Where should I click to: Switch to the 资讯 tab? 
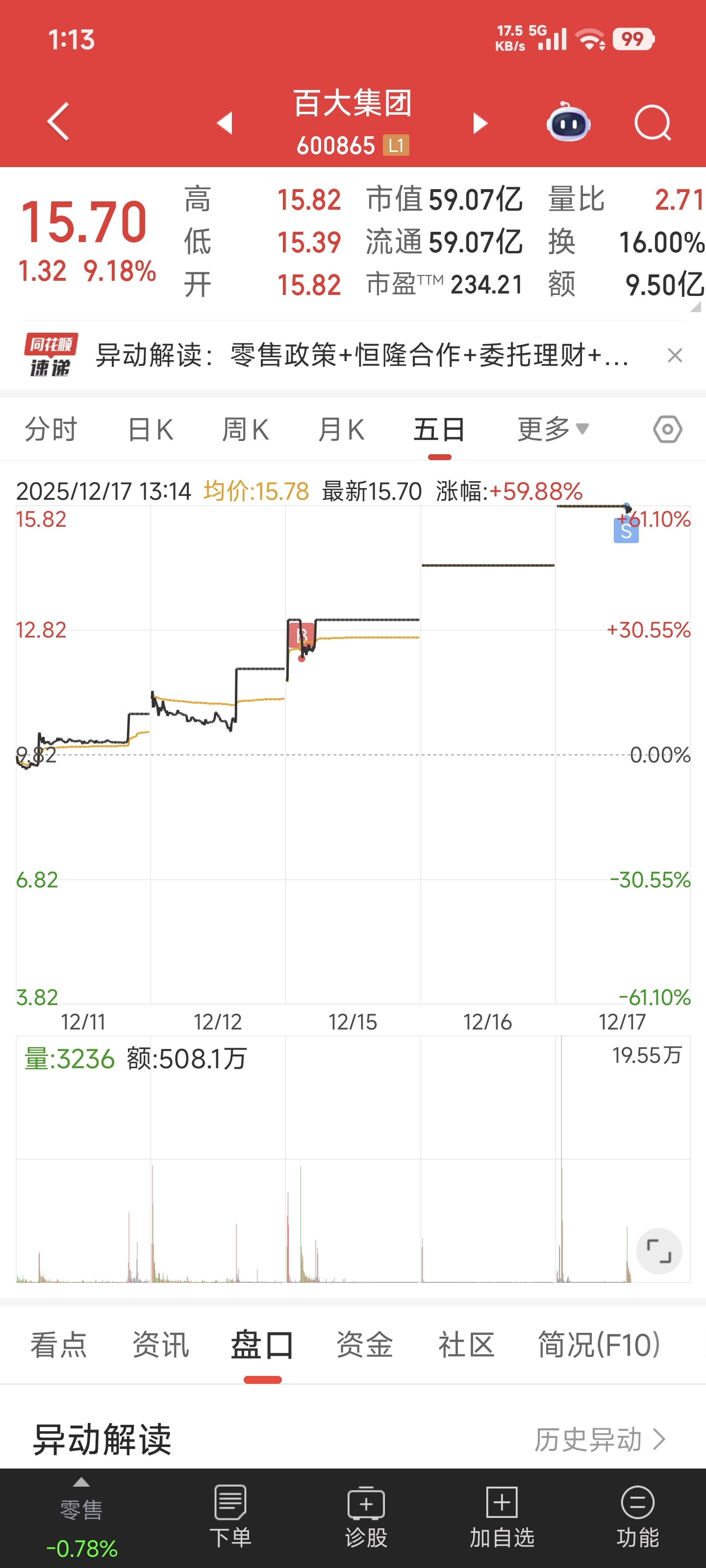161,1345
